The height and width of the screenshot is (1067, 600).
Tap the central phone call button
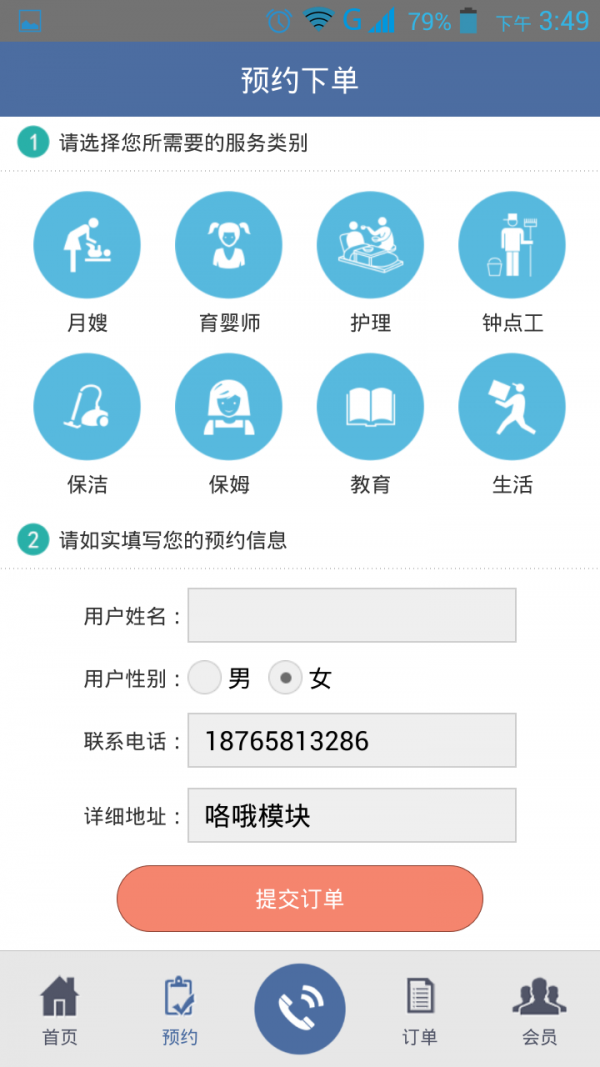click(x=300, y=1009)
